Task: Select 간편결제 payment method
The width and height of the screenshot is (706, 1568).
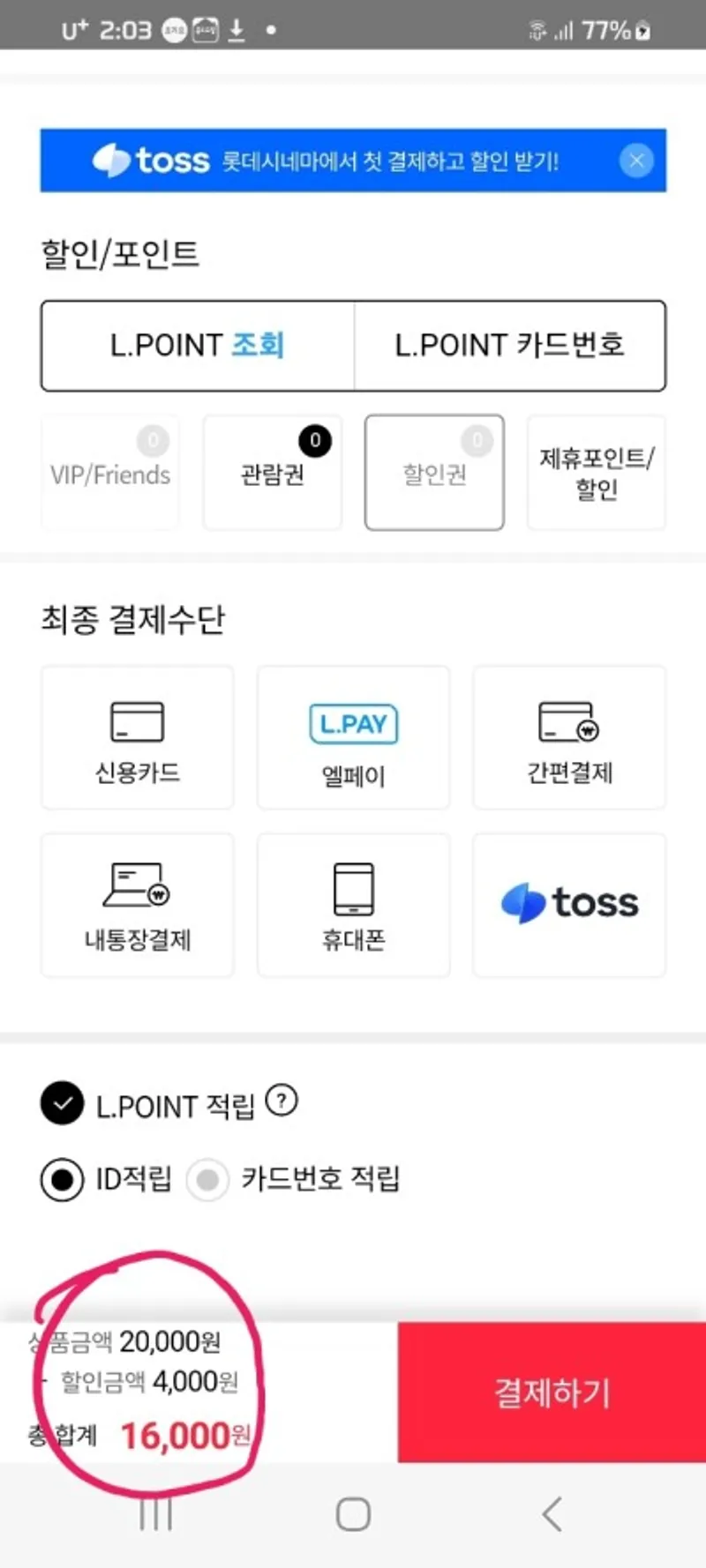Action: (569, 737)
